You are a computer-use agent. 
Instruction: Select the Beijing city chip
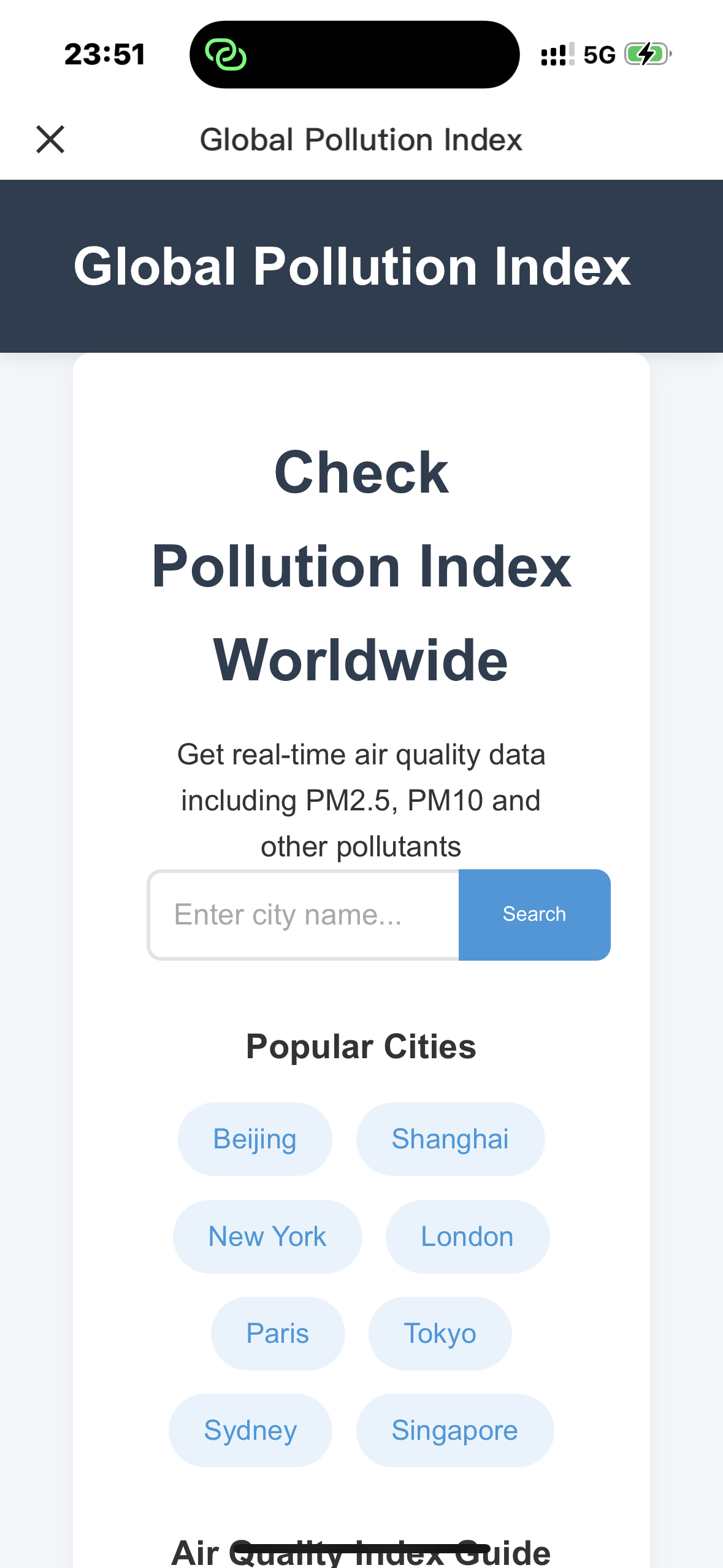tap(254, 1139)
